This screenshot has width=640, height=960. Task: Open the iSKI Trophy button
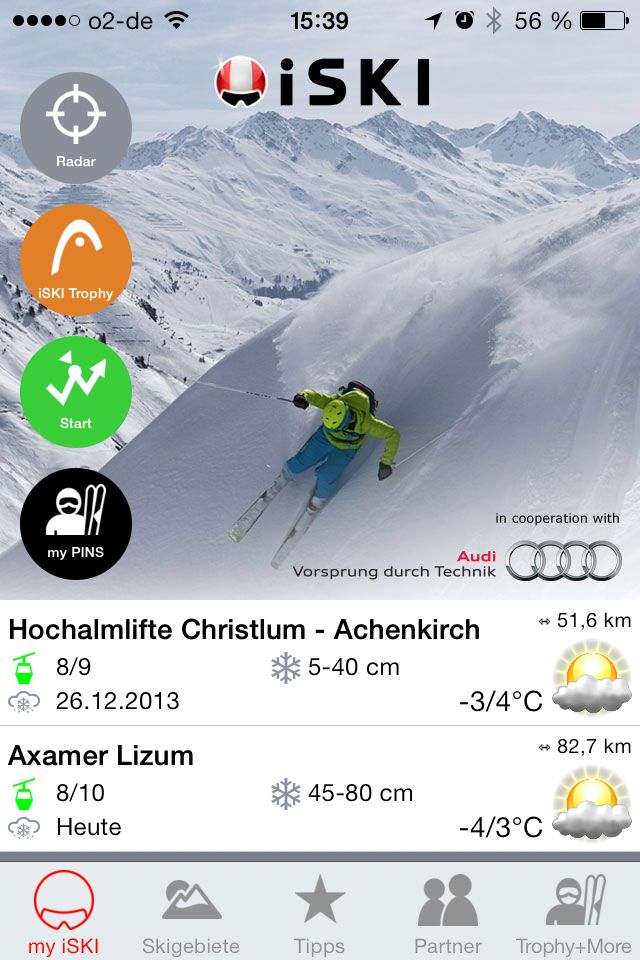click(76, 260)
